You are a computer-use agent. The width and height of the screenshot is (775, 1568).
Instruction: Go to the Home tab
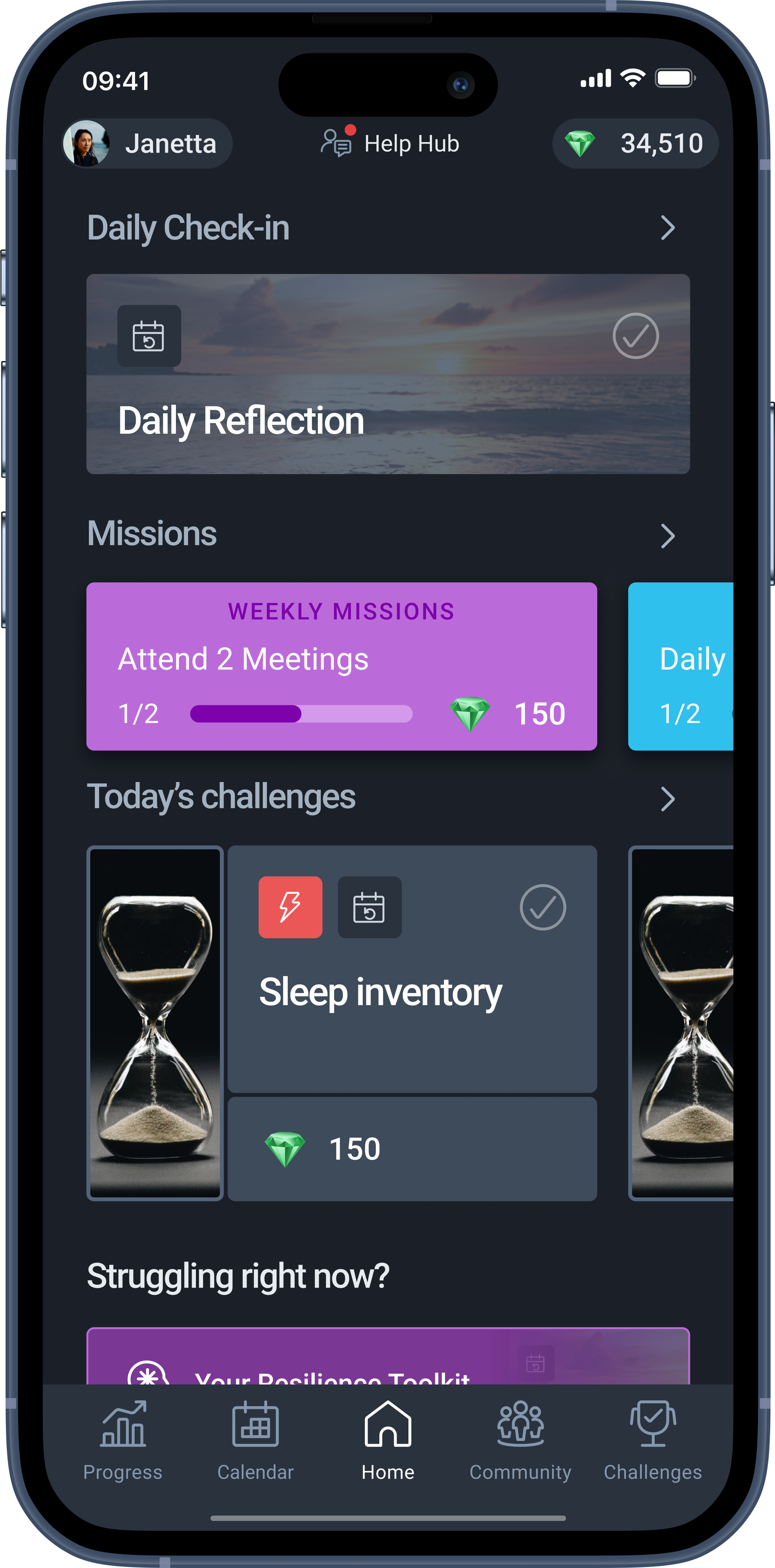click(387, 1440)
